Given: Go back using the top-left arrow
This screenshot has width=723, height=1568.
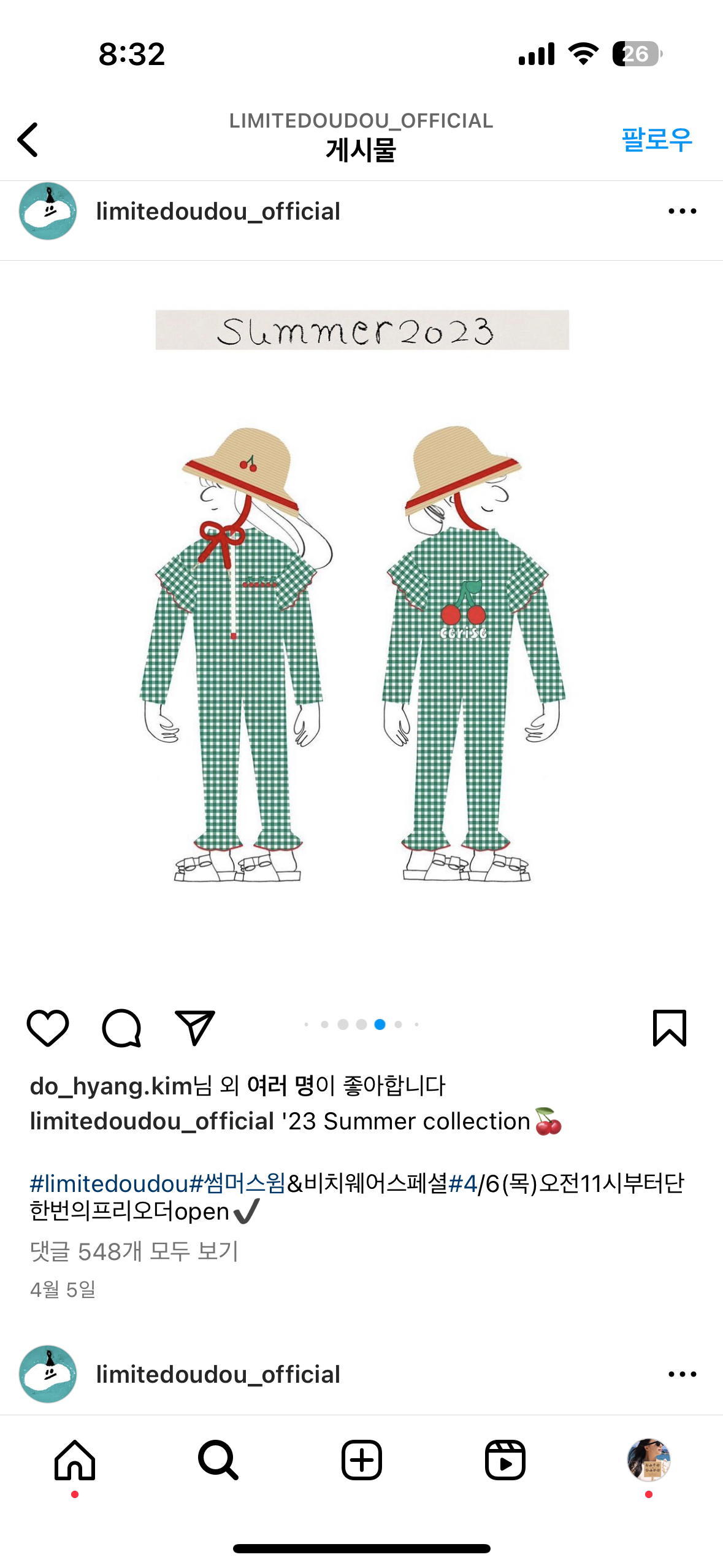Looking at the screenshot, I should coord(28,140).
